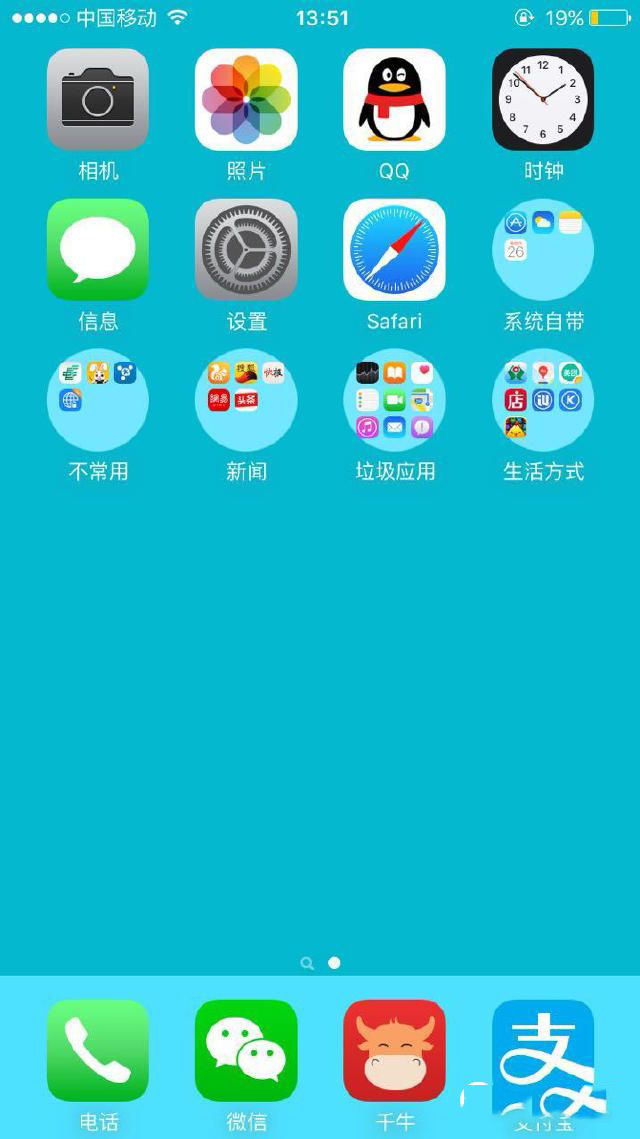Image resolution: width=640 pixels, height=1139 pixels.
Task: Open the QQ app
Action: [x=394, y=100]
